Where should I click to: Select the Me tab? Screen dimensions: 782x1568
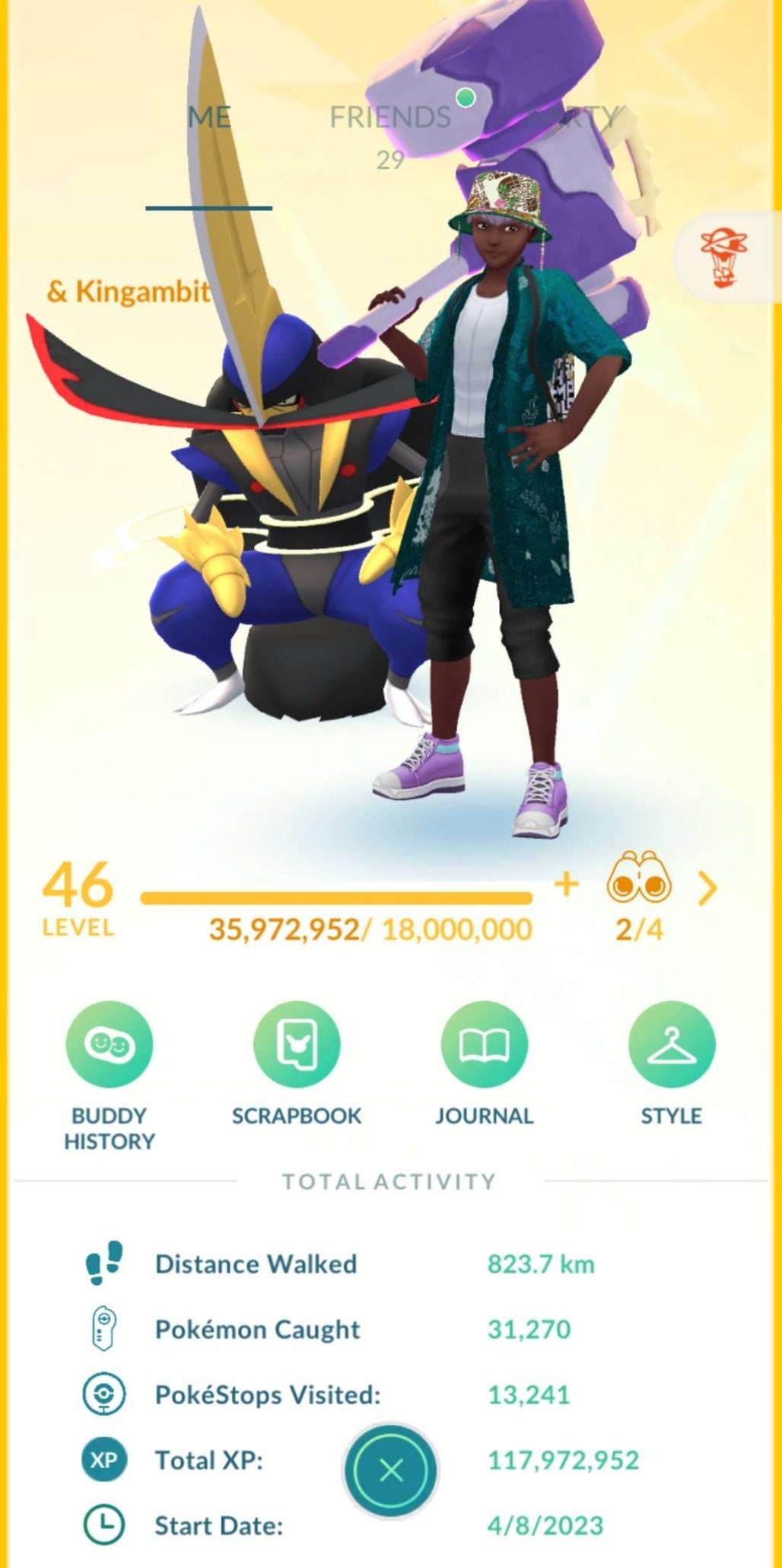point(209,118)
